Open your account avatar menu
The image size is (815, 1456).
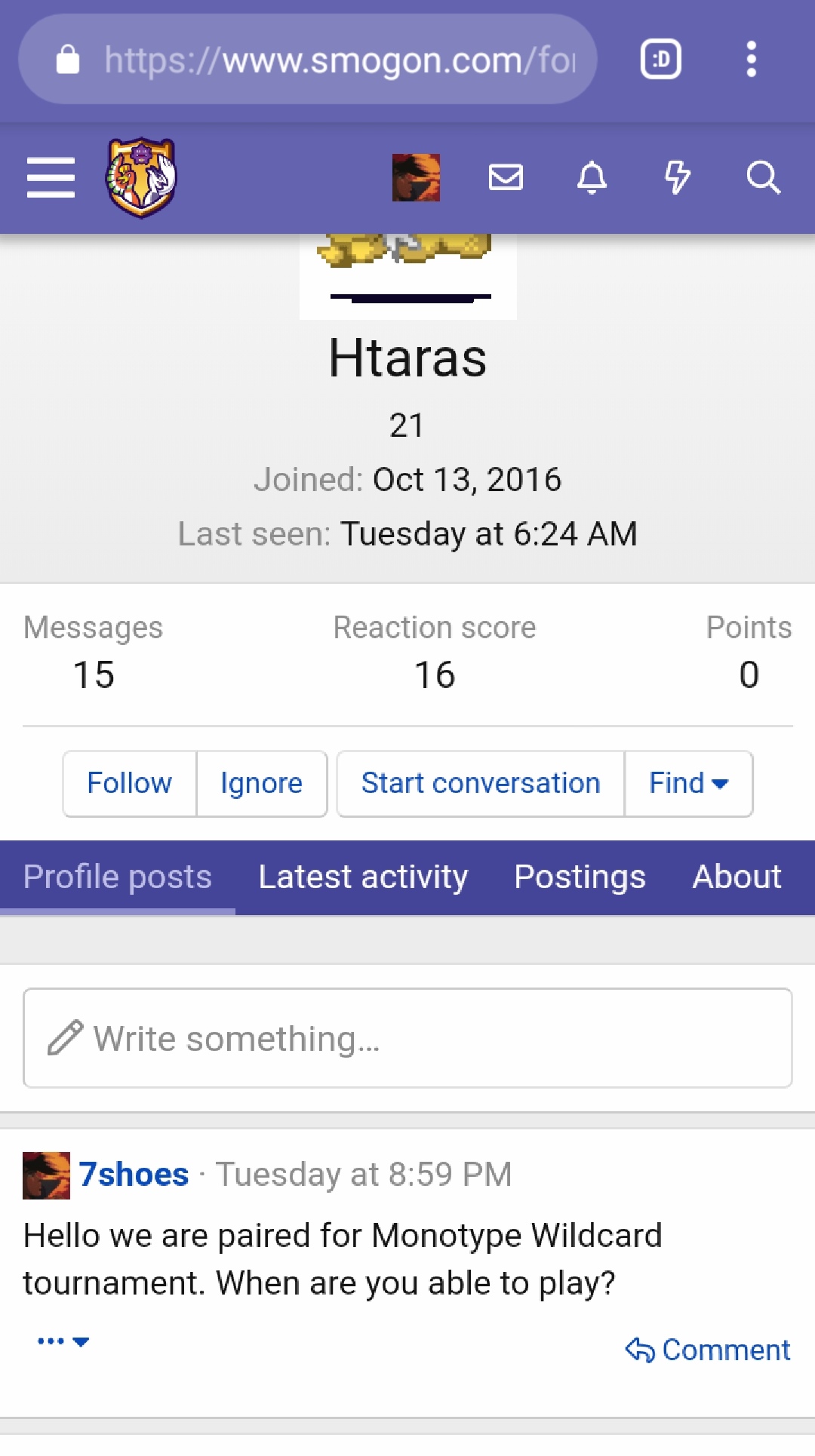(x=416, y=178)
